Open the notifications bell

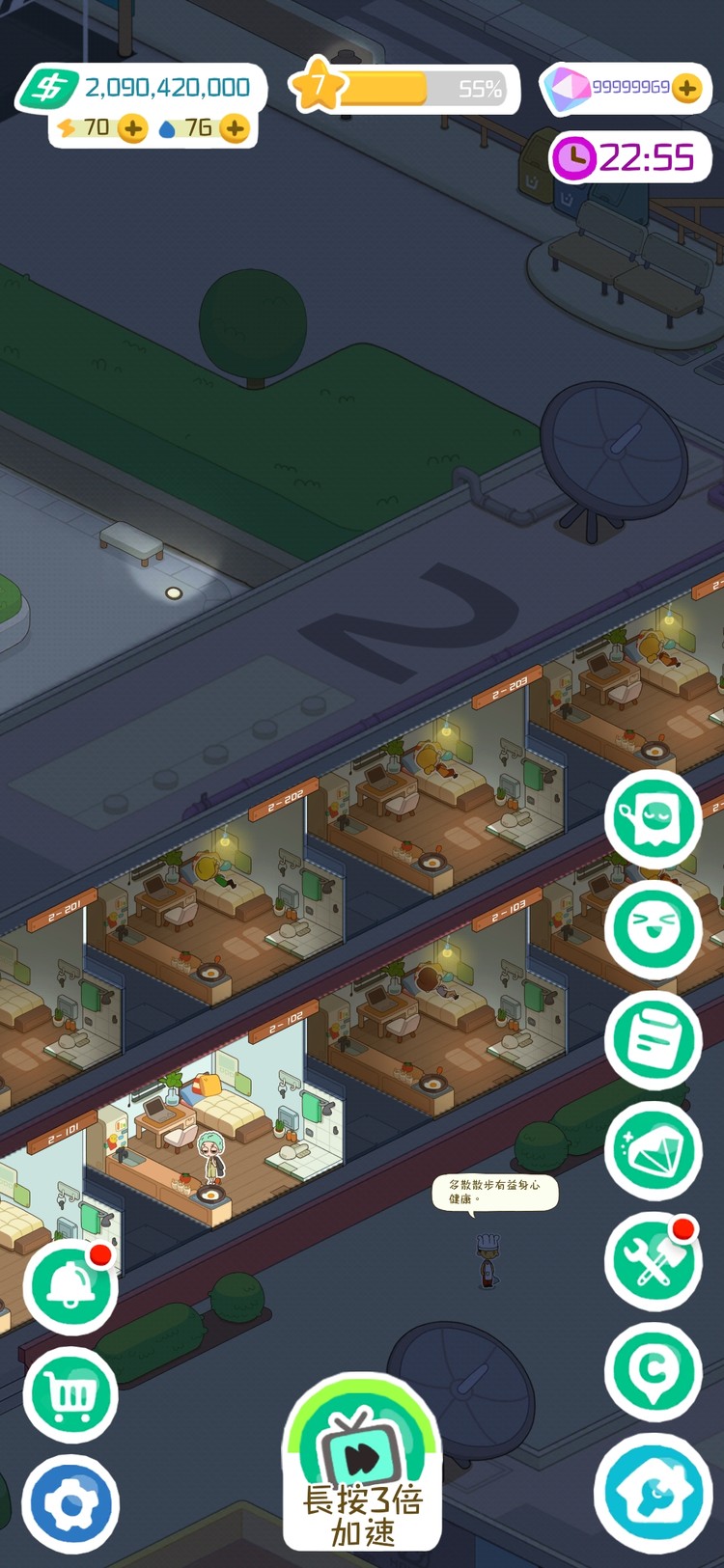[70, 1285]
